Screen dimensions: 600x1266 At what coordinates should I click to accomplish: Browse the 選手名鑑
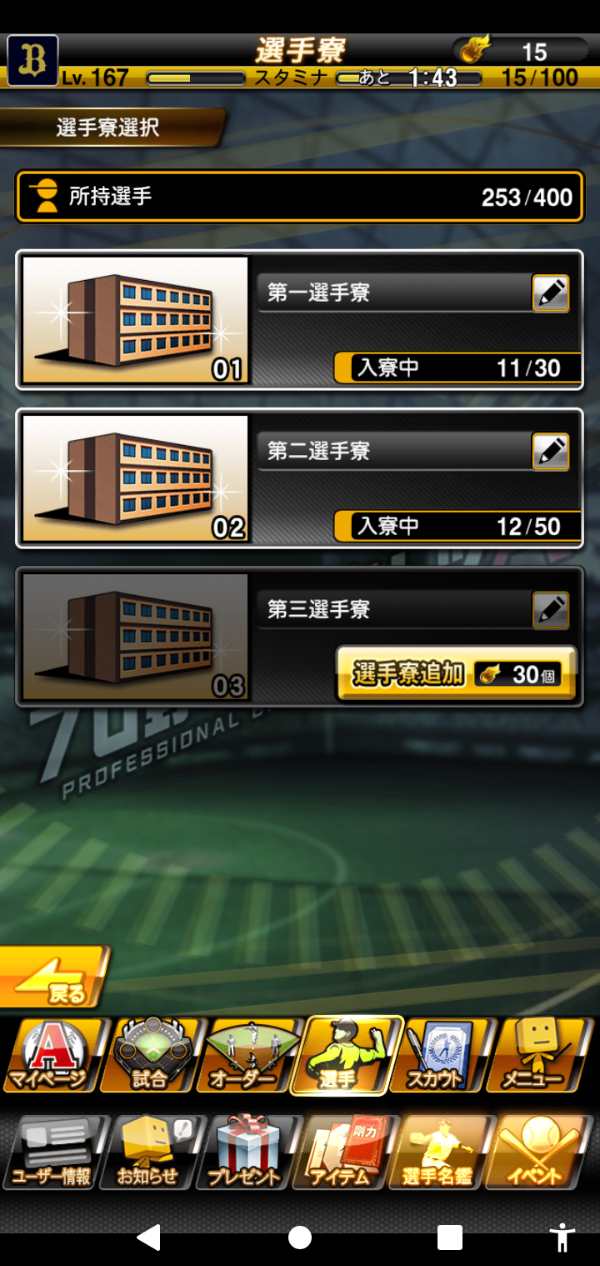pos(444,1153)
